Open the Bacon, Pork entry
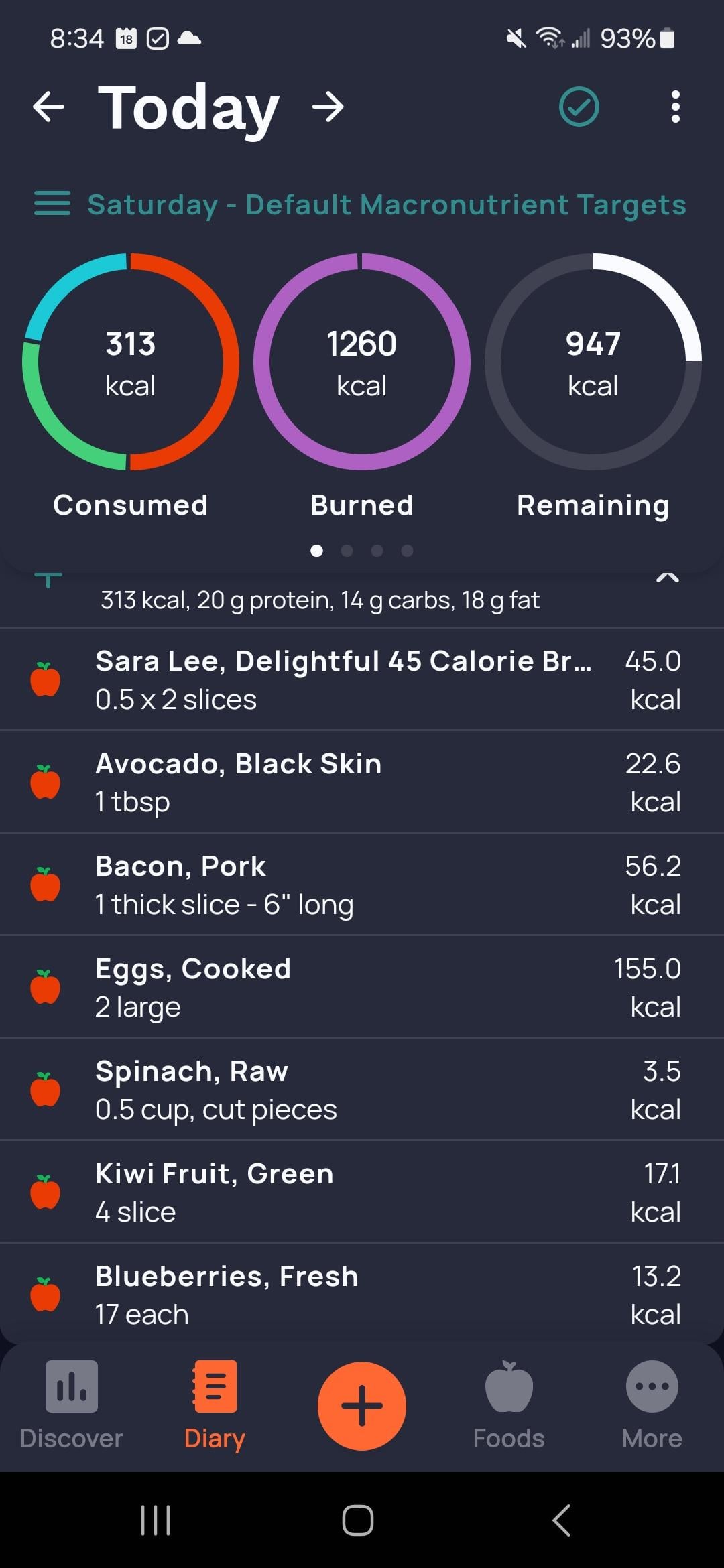This screenshot has width=724, height=1568. tap(362, 885)
